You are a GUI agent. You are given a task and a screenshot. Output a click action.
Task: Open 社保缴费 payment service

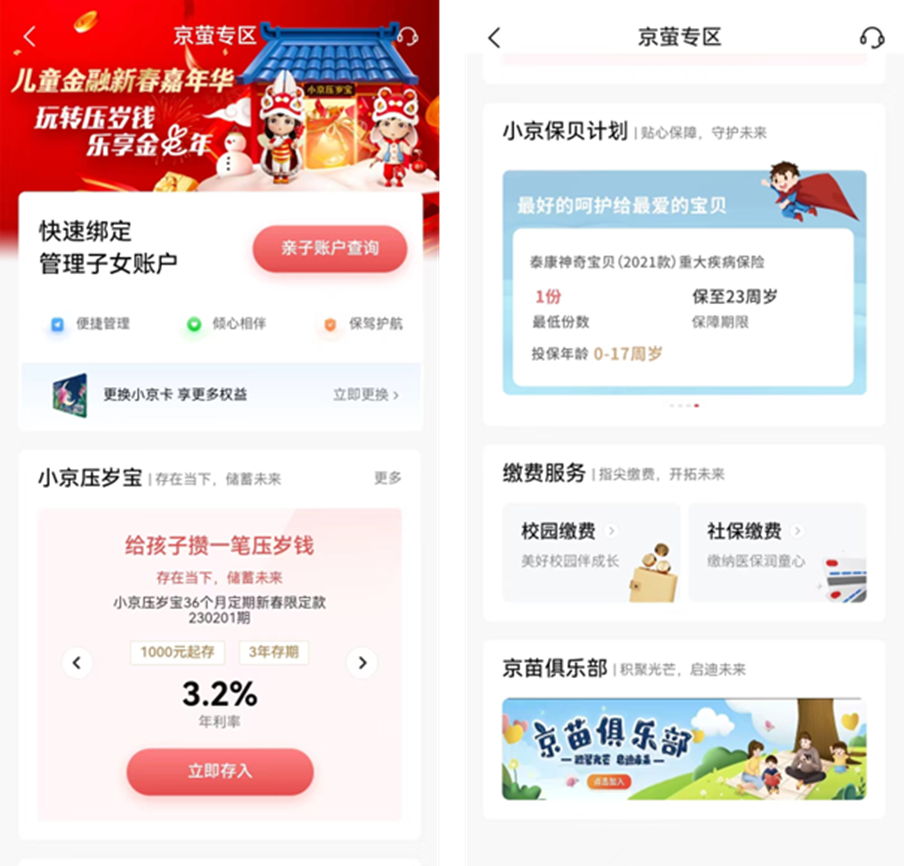(776, 552)
